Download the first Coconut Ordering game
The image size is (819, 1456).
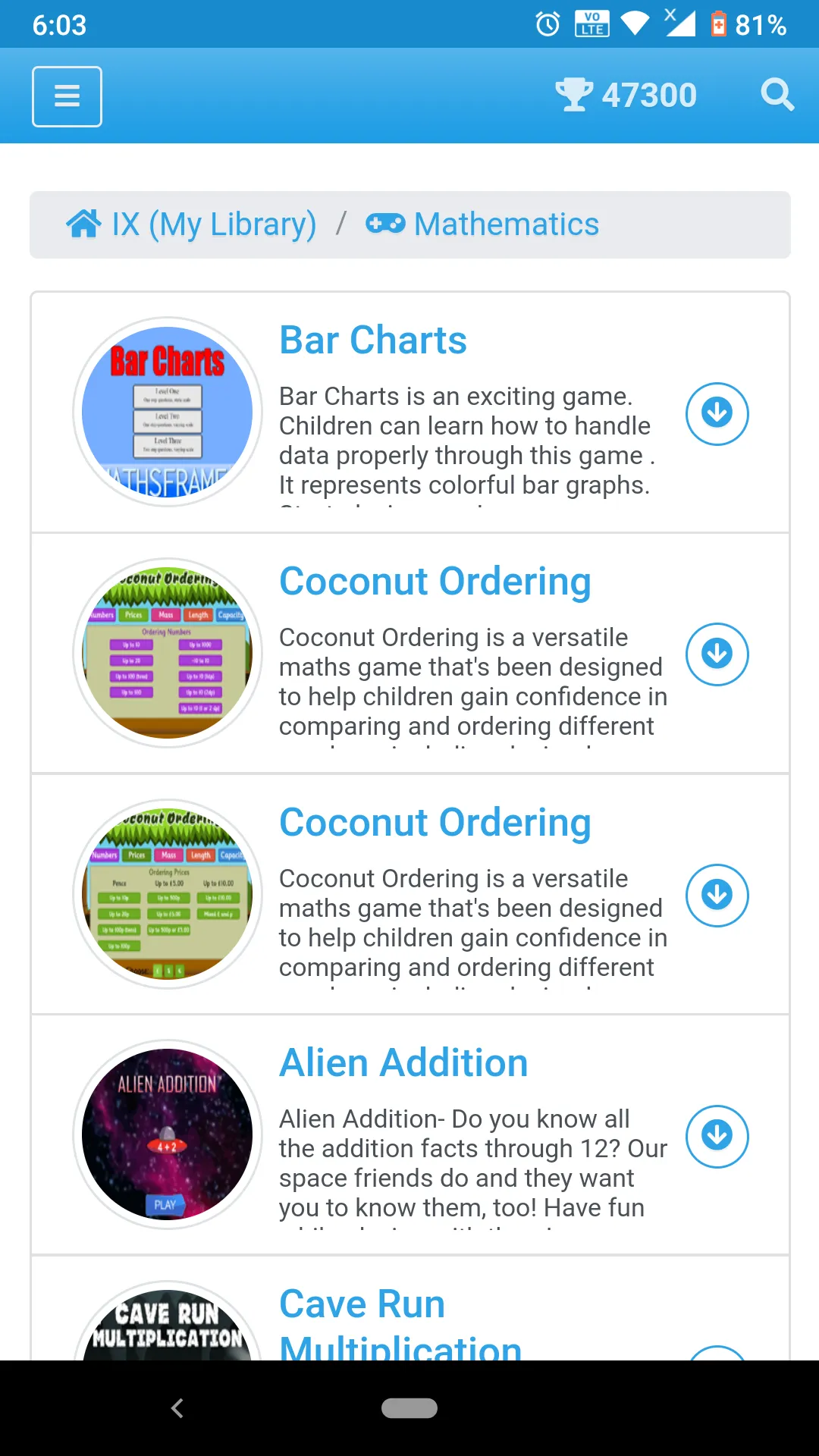click(716, 654)
